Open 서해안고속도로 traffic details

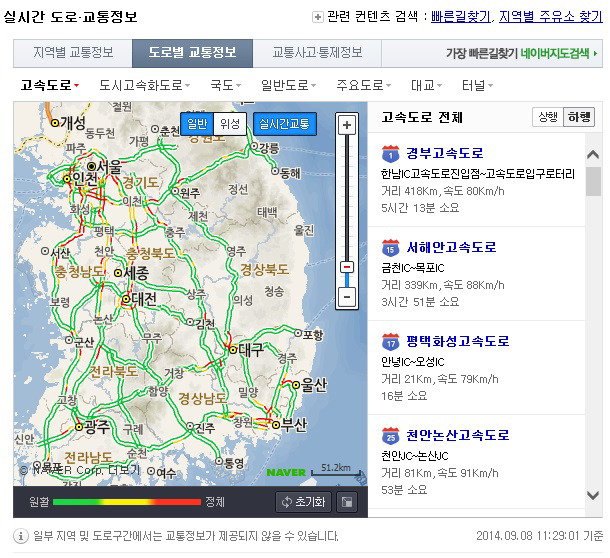451,247
